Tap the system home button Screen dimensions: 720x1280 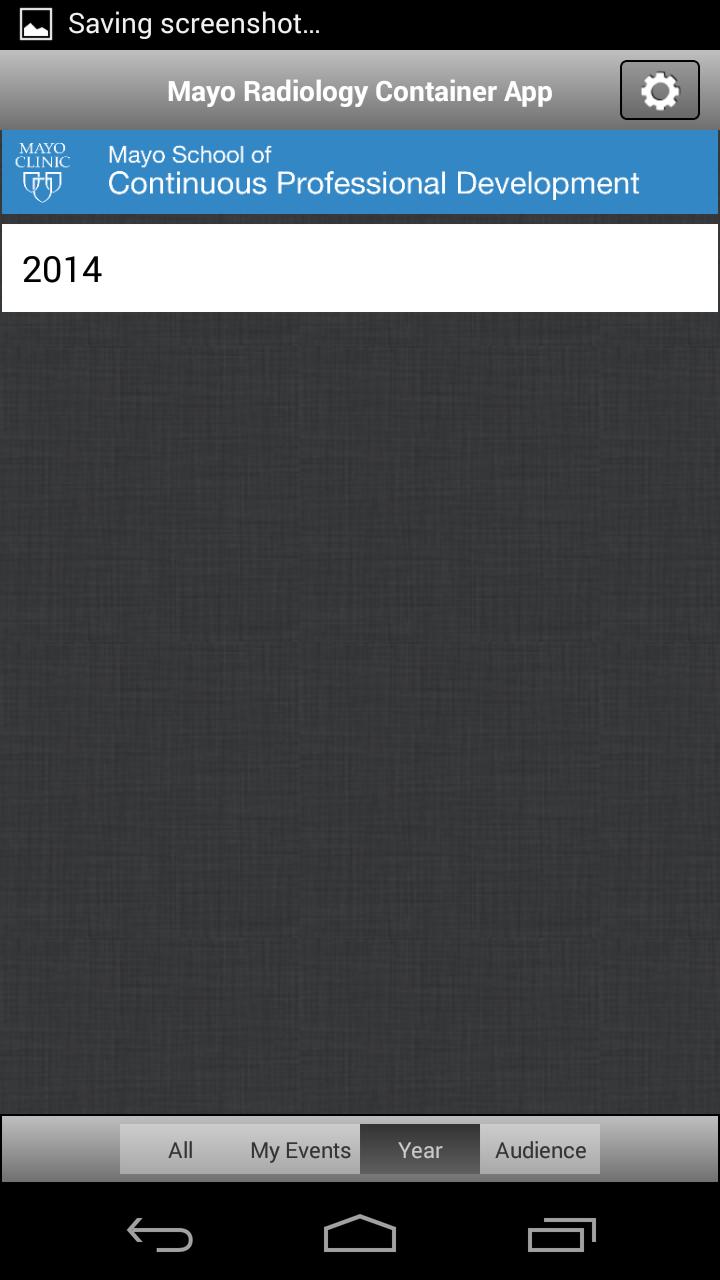[x=360, y=1234]
